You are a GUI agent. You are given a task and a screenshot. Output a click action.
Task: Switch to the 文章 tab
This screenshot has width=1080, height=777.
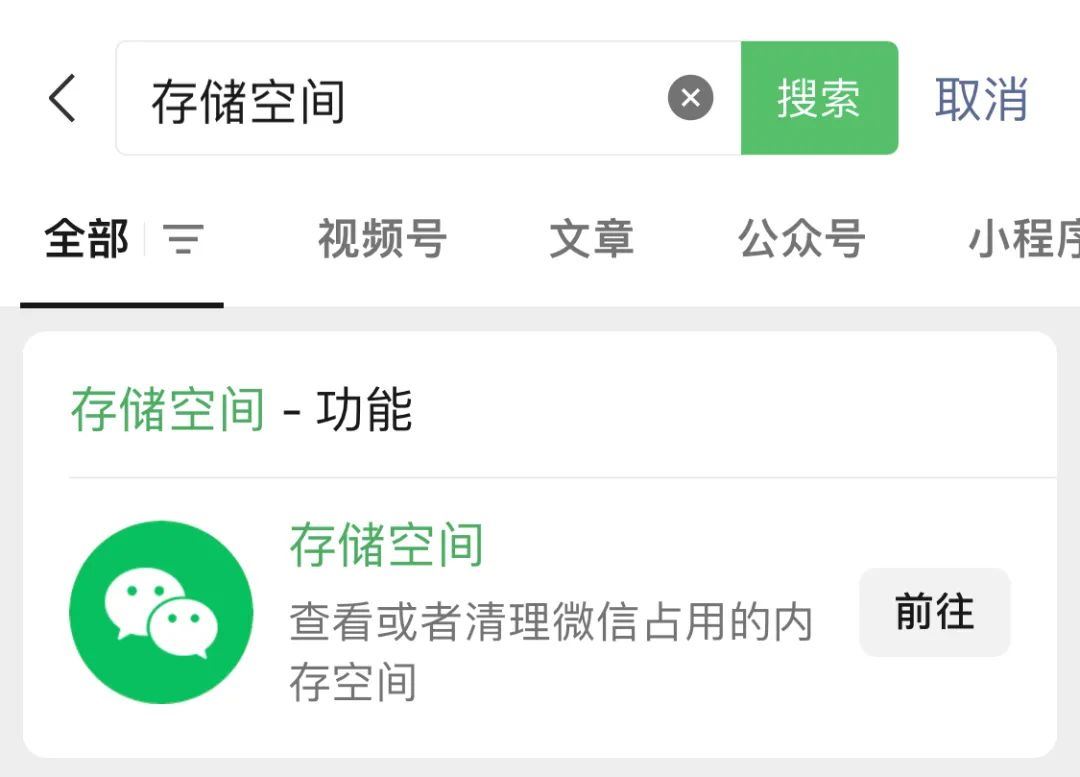[591, 240]
